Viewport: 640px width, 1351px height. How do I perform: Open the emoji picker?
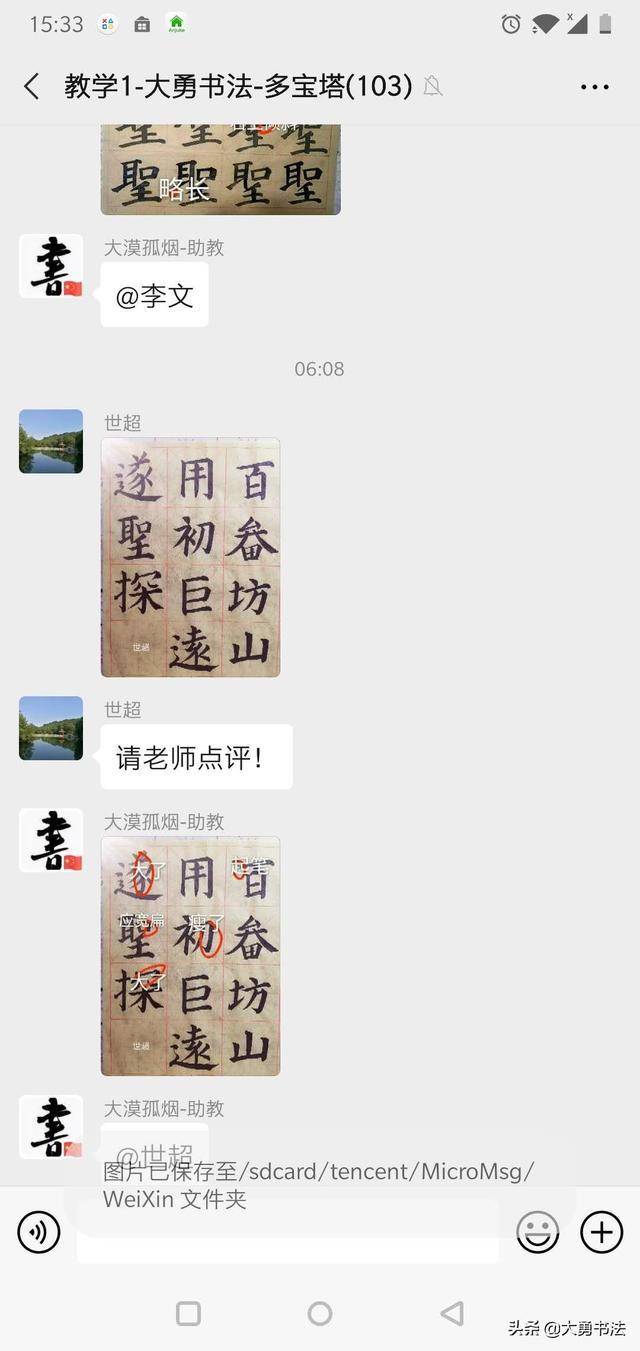point(537,1232)
